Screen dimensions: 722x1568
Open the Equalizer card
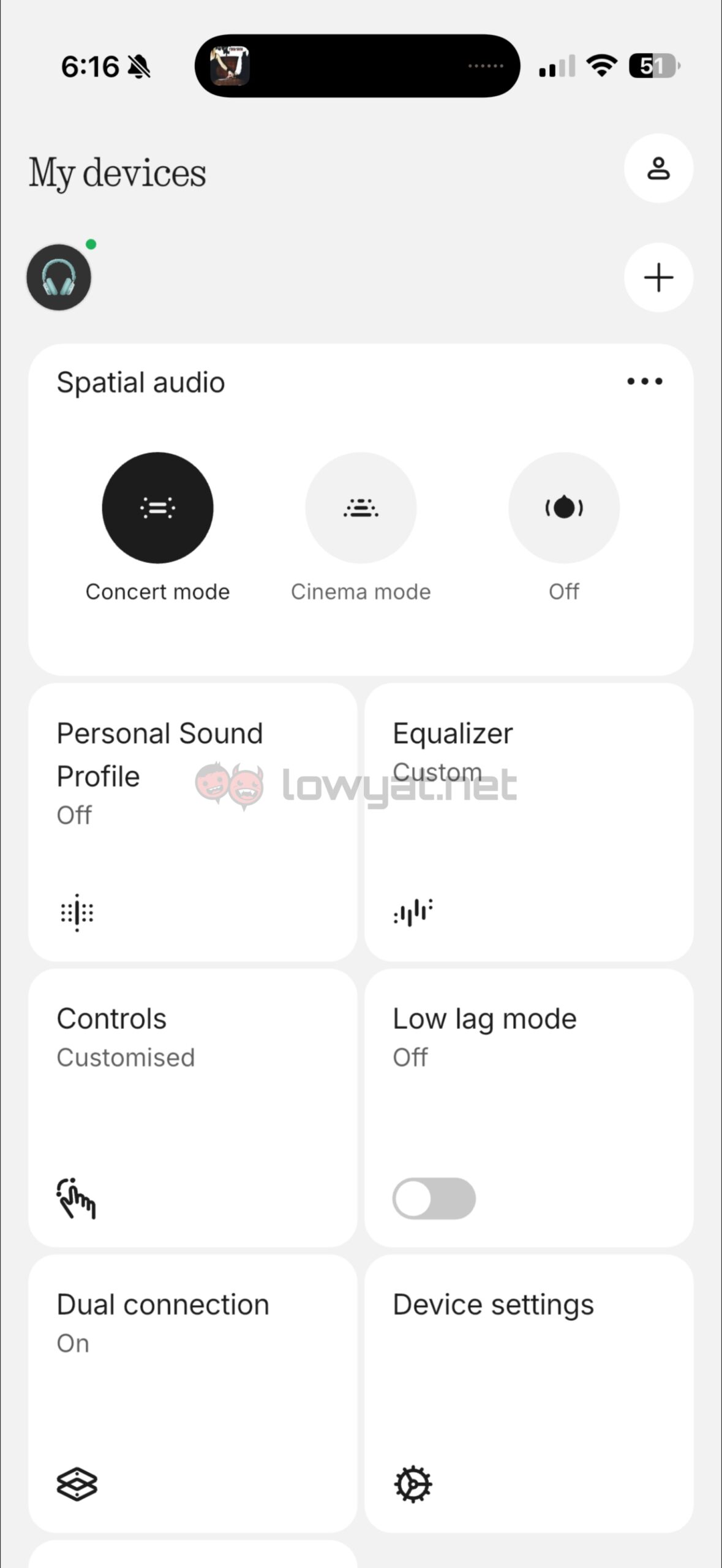pos(528,822)
